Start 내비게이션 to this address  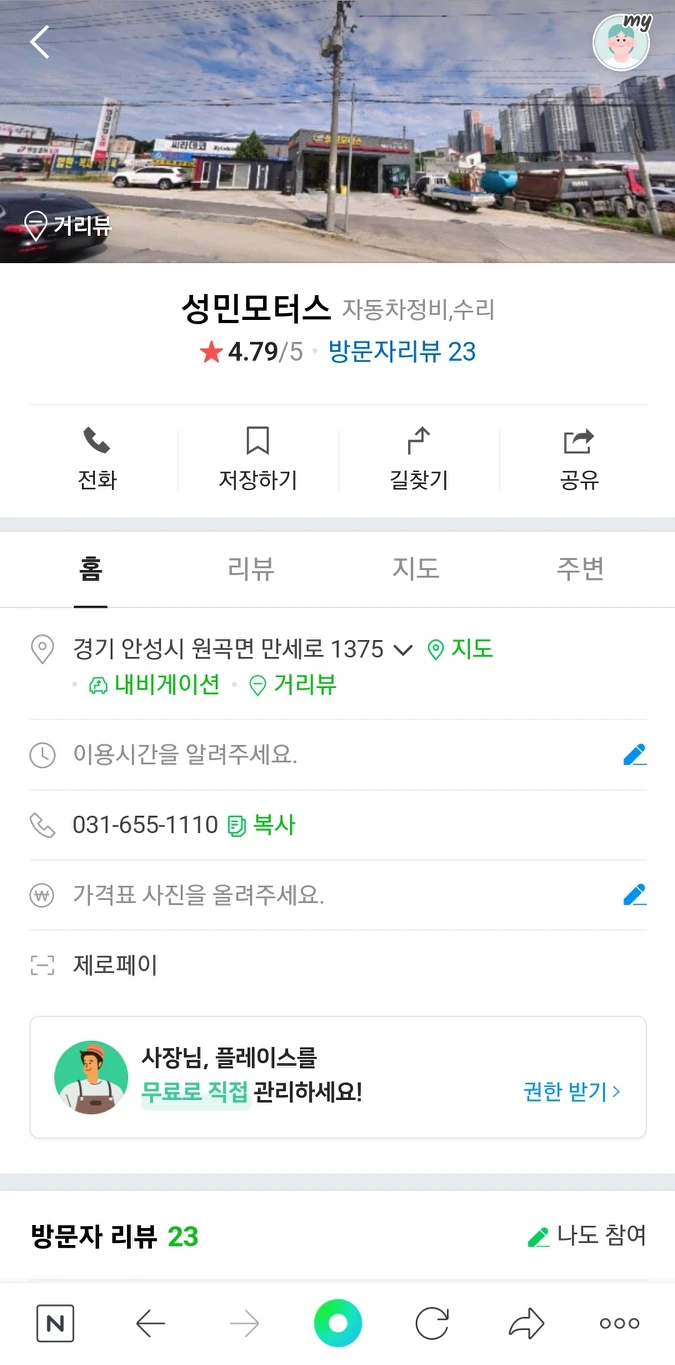point(155,685)
